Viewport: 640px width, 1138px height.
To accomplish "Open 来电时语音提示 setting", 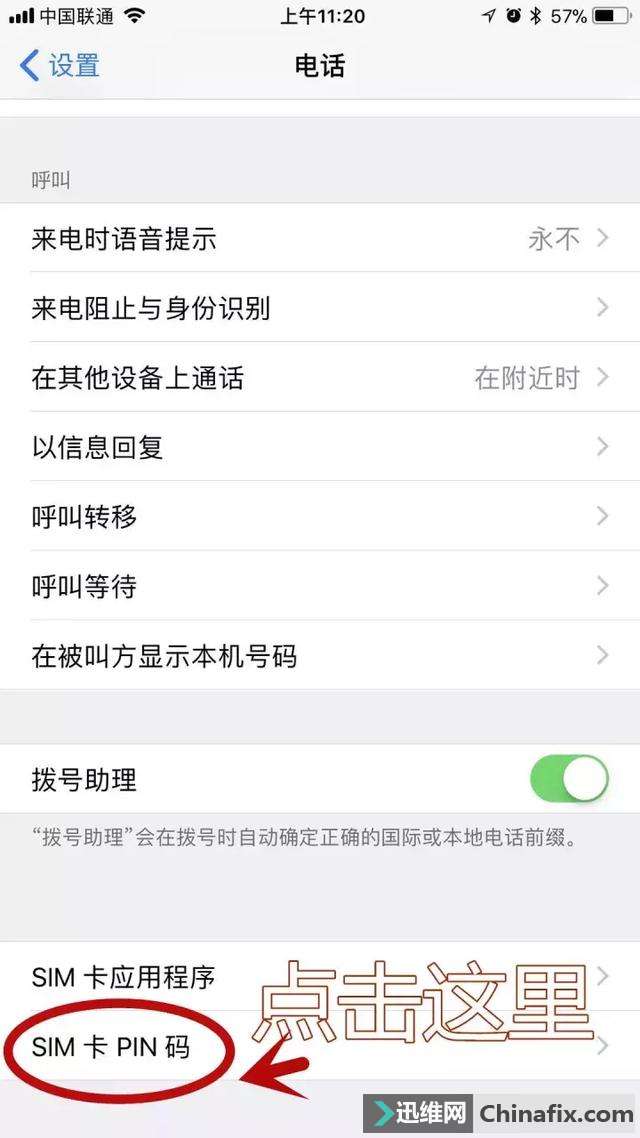I will [x=320, y=239].
